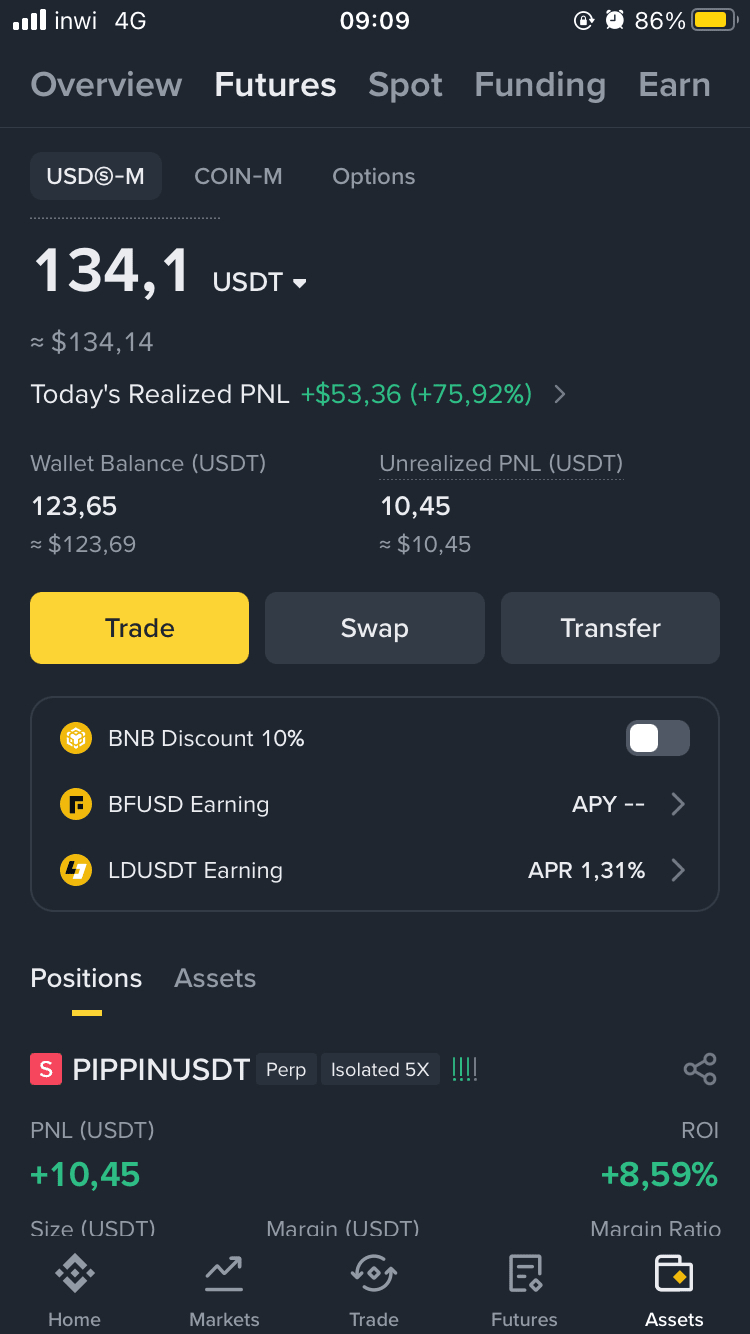The height and width of the screenshot is (1334, 750).
Task: Open the Options segment
Action: point(373,176)
